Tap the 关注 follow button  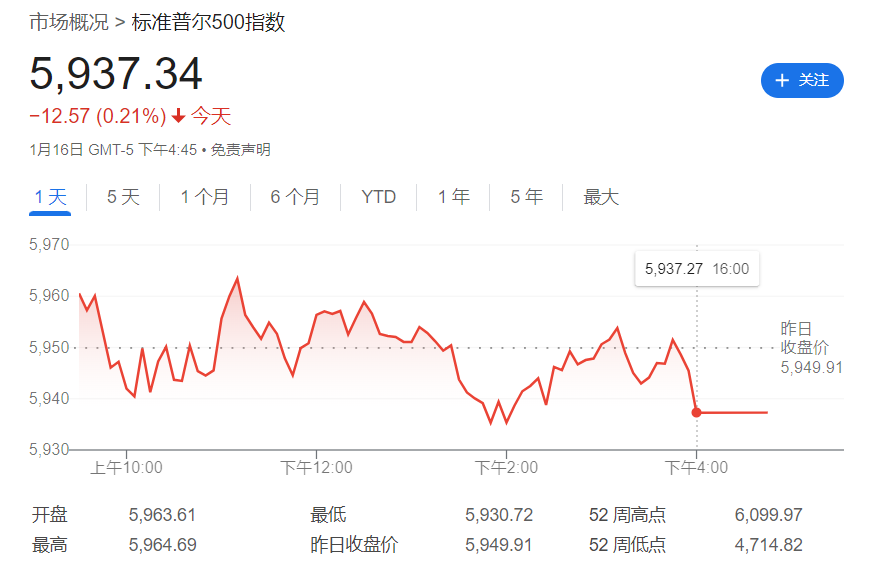pyautogui.click(x=802, y=80)
